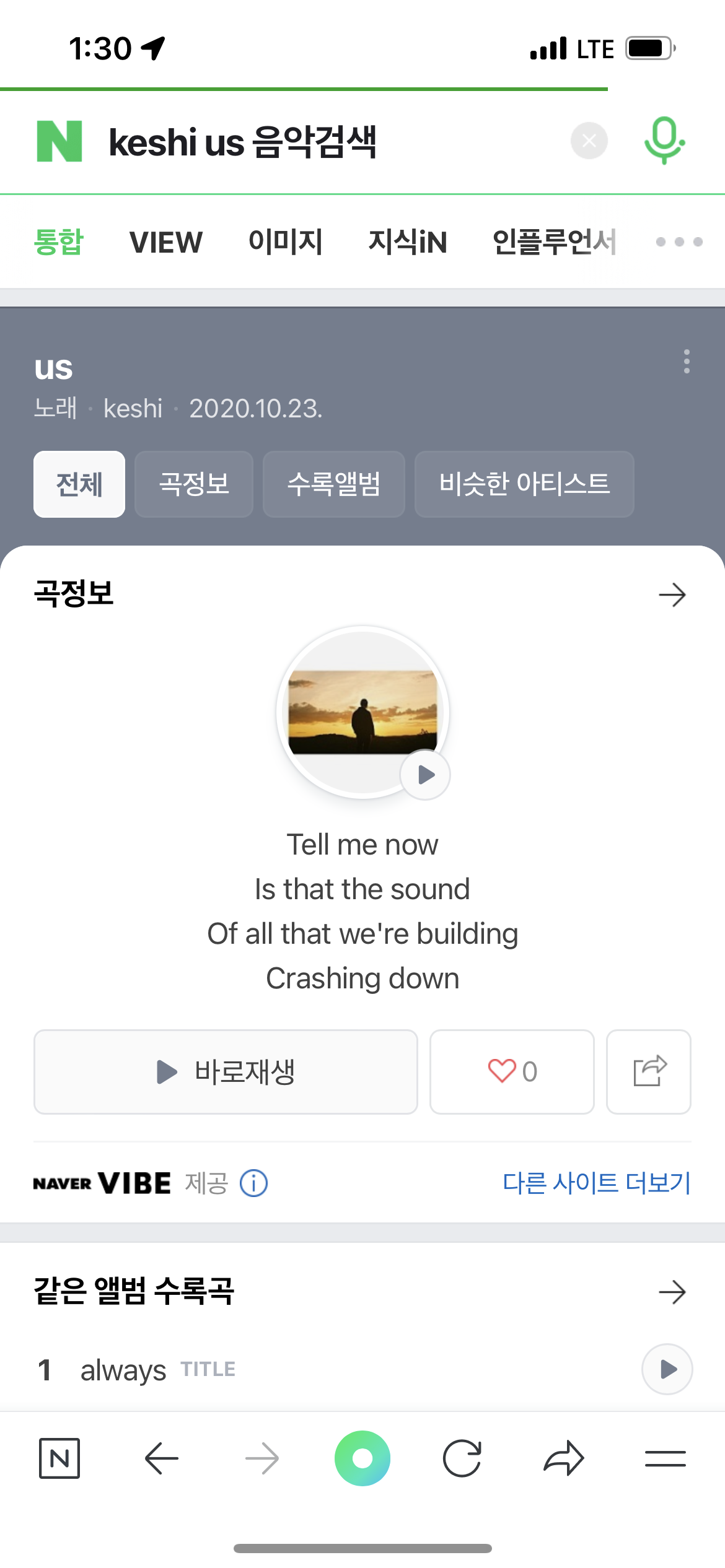Image resolution: width=725 pixels, height=1568 pixels.
Task: Start voice search with the microphone
Action: (664, 141)
